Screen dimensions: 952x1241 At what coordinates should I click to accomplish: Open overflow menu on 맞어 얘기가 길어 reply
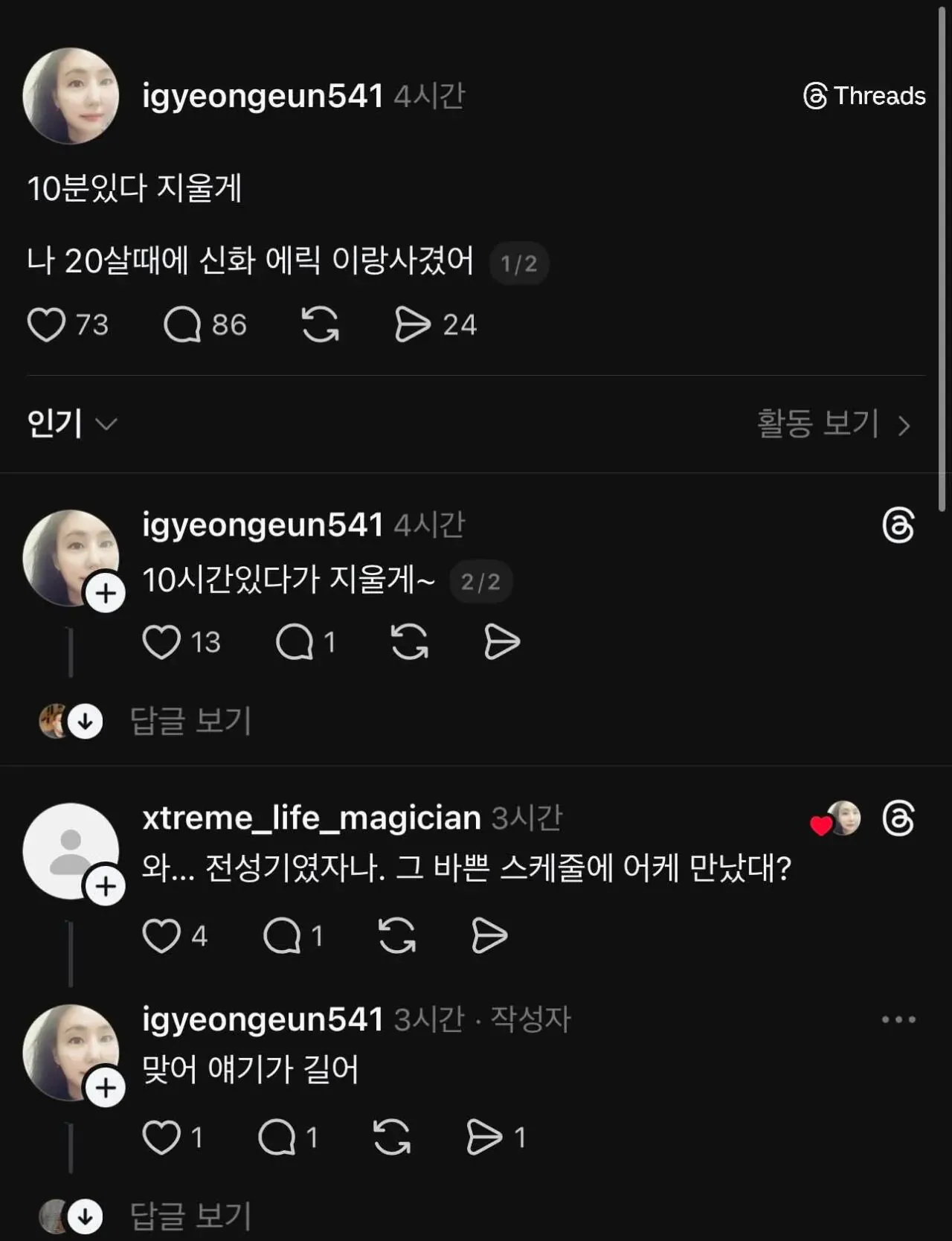(898, 1019)
